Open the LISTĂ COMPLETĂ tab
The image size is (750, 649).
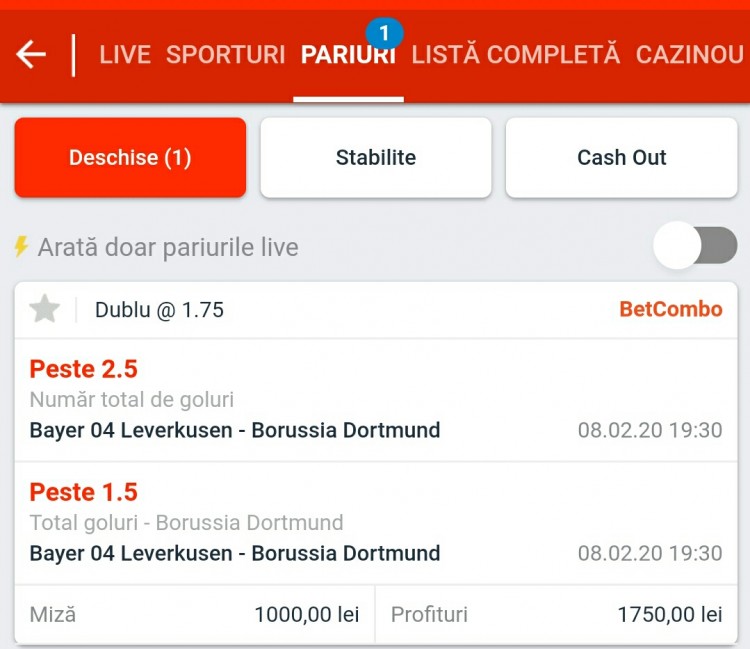click(515, 55)
